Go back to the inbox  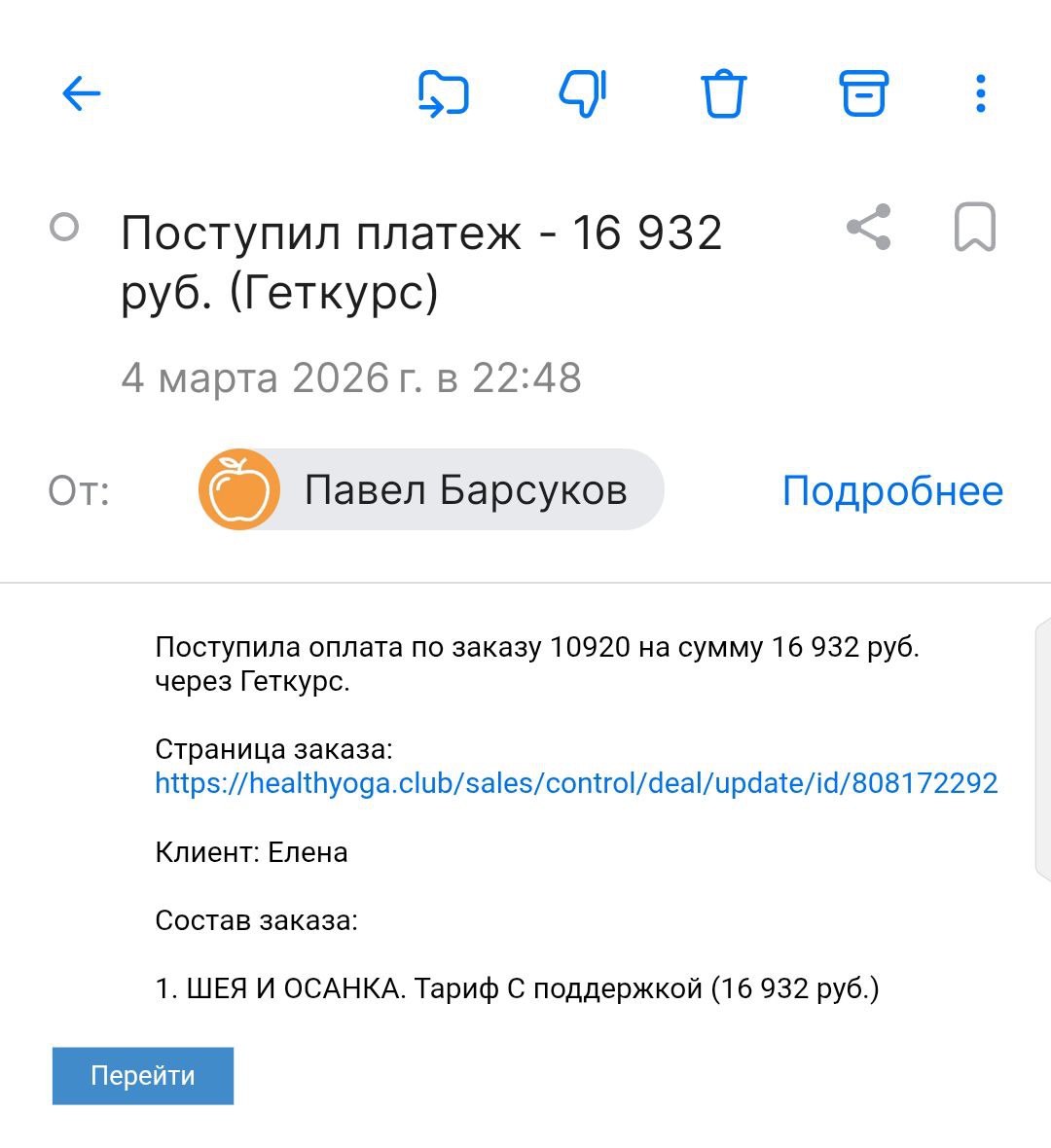tap(82, 94)
